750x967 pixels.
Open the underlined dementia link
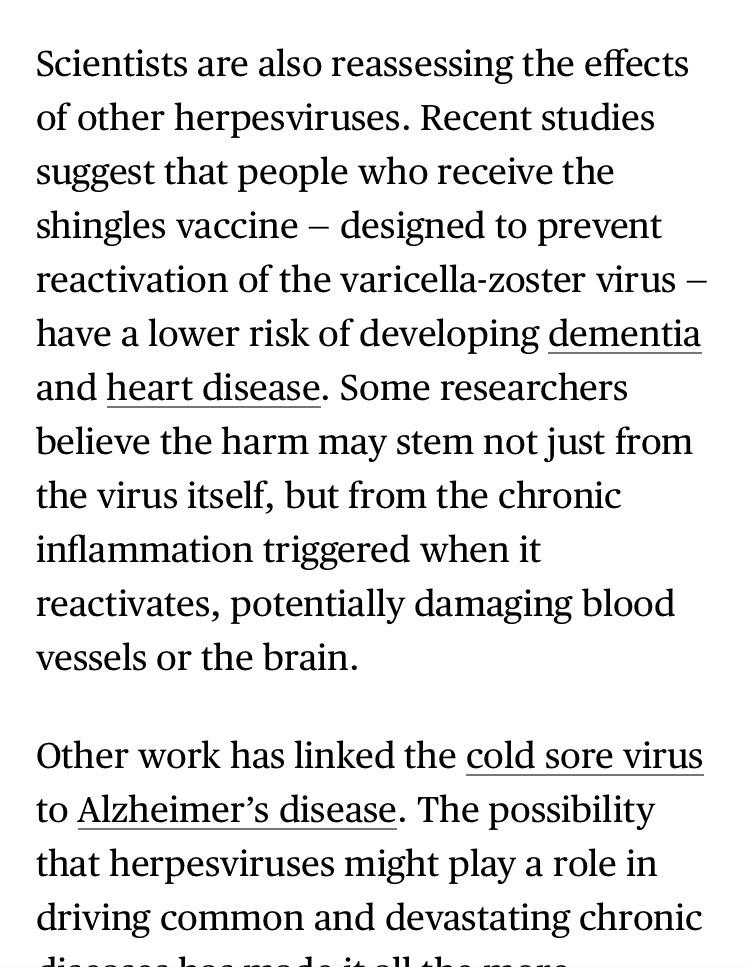click(624, 334)
